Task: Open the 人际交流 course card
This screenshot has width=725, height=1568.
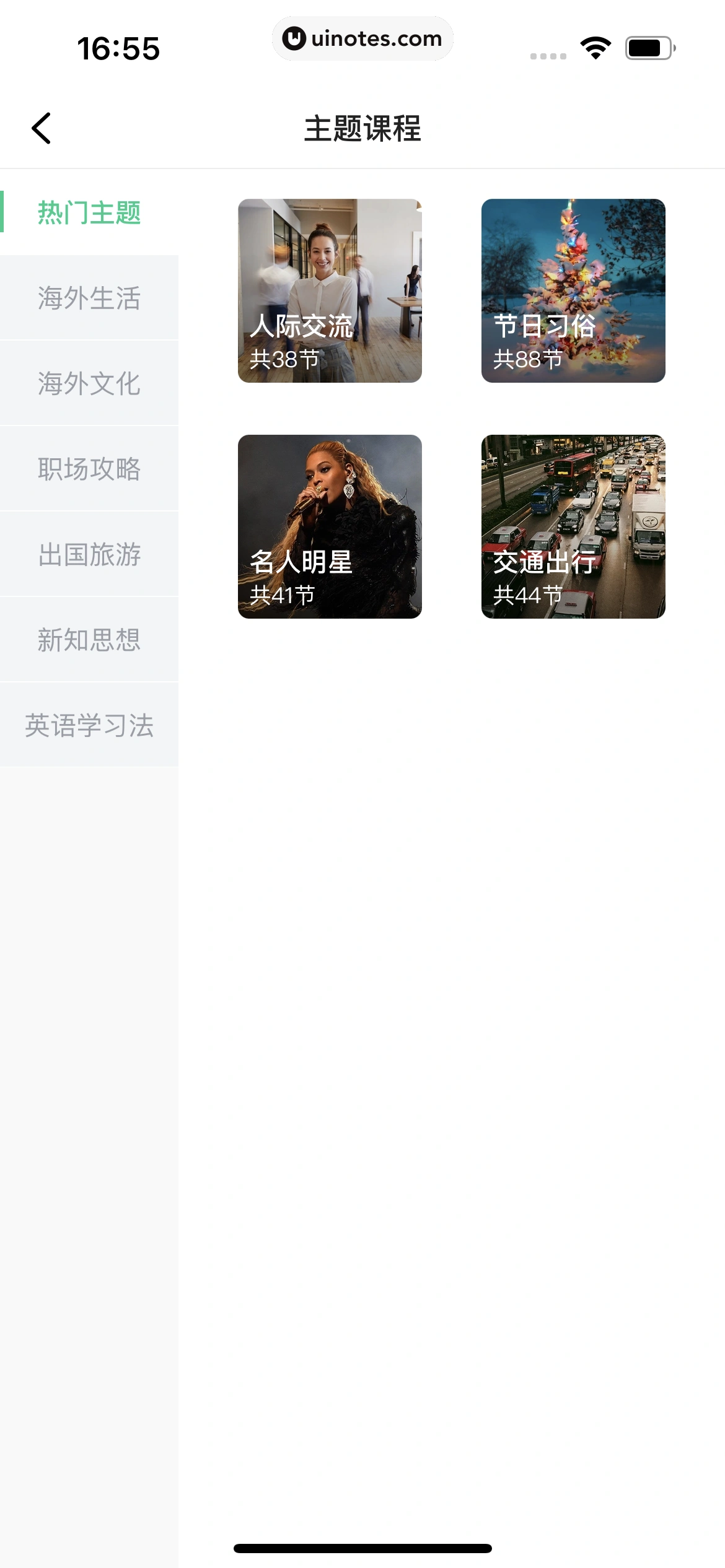Action: coord(328,289)
